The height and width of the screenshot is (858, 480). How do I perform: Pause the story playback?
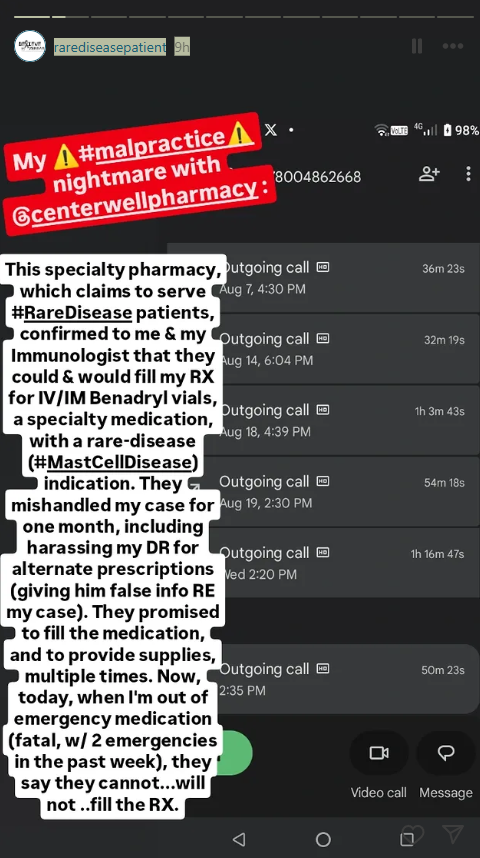click(417, 47)
